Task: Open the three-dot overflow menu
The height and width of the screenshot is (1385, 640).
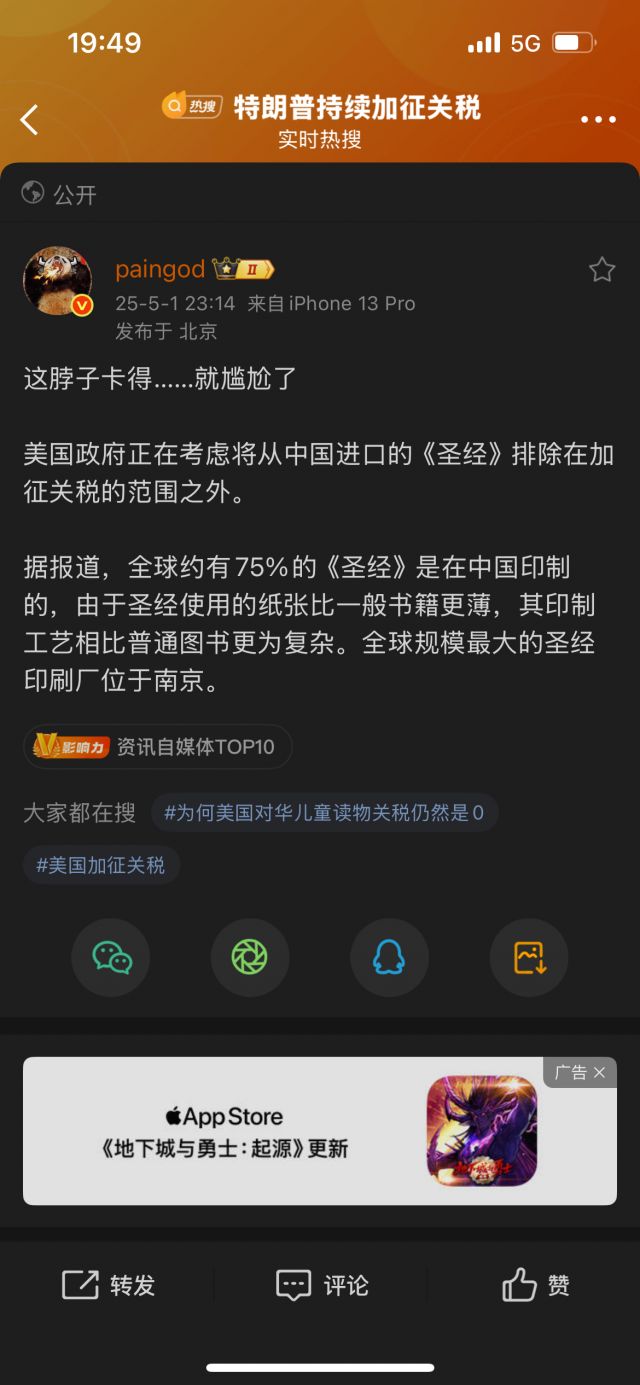Action: [598, 120]
